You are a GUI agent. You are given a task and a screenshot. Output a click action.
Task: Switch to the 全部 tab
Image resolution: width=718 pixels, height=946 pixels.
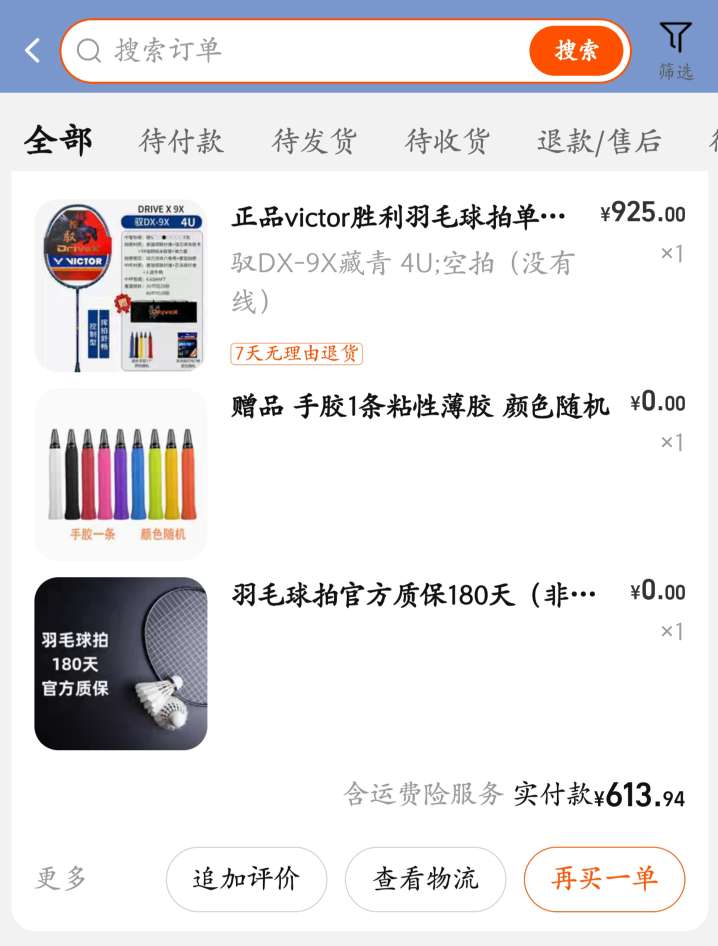[x=58, y=141]
